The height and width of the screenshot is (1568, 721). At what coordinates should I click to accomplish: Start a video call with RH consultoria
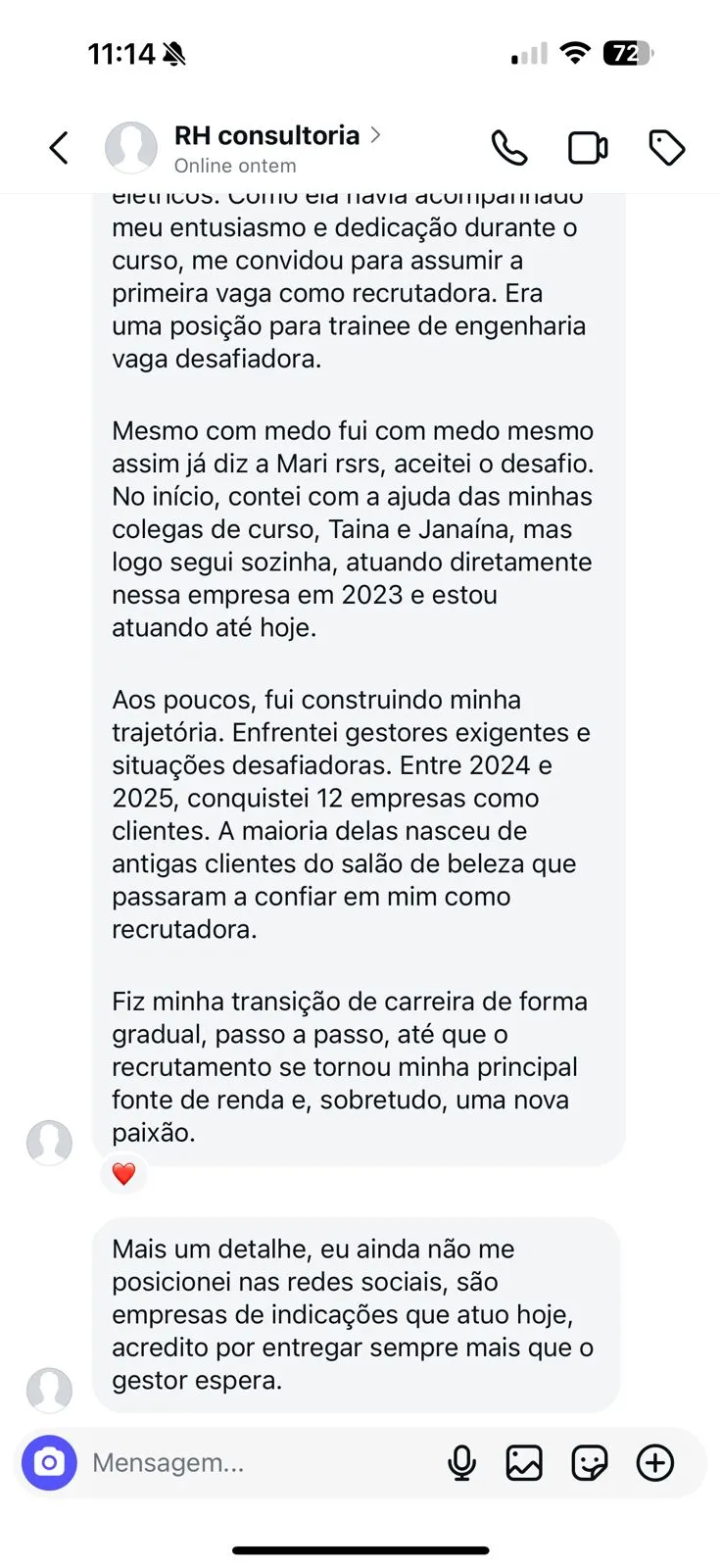(588, 149)
